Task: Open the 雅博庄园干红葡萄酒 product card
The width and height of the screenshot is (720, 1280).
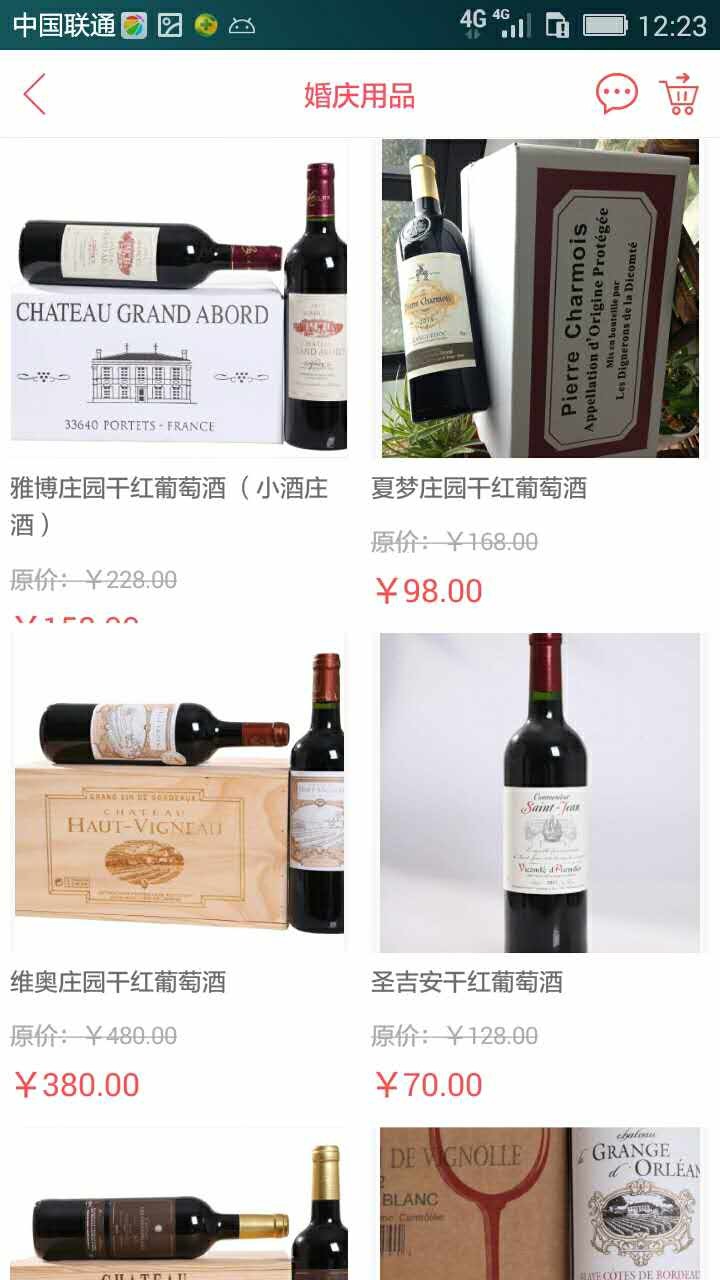Action: [x=179, y=379]
